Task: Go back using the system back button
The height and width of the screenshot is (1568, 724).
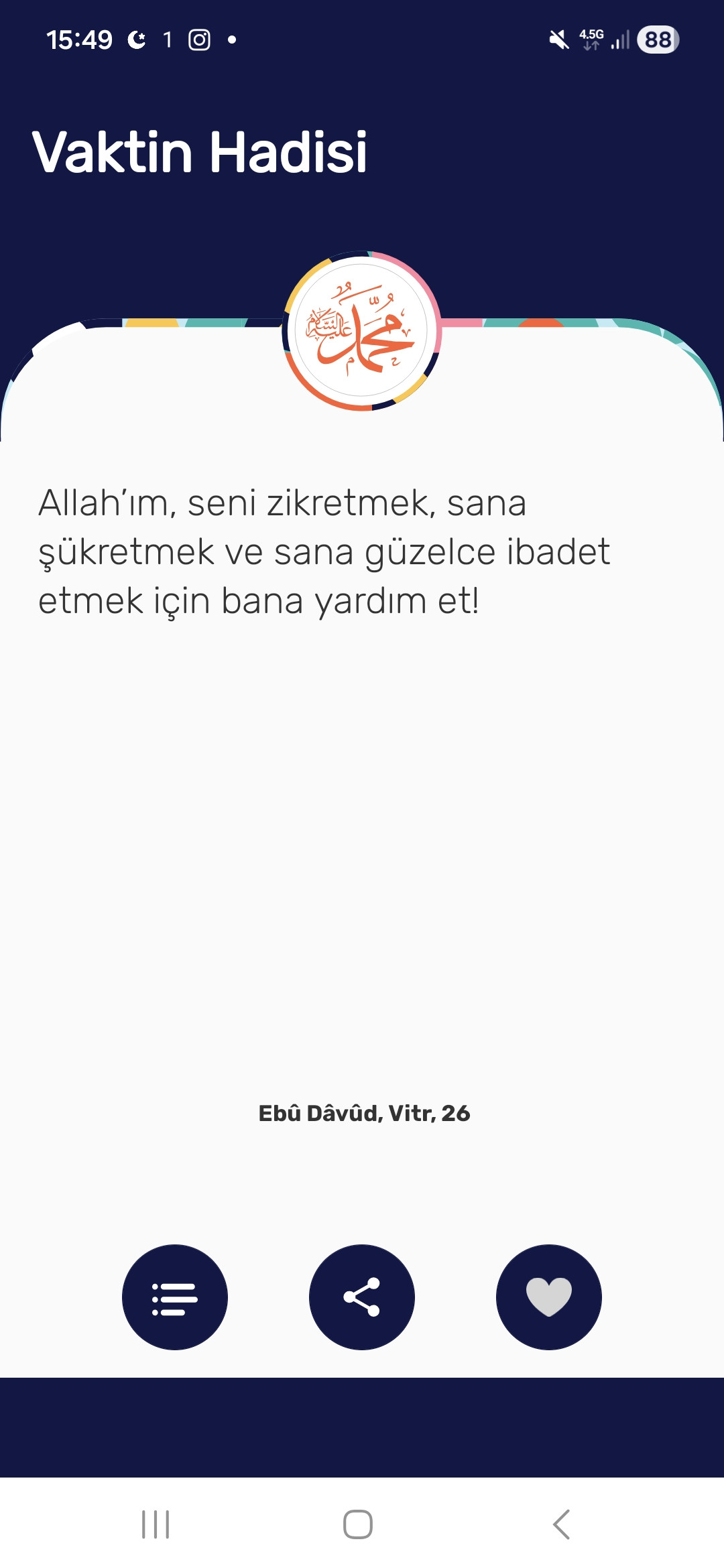Action: click(562, 1524)
